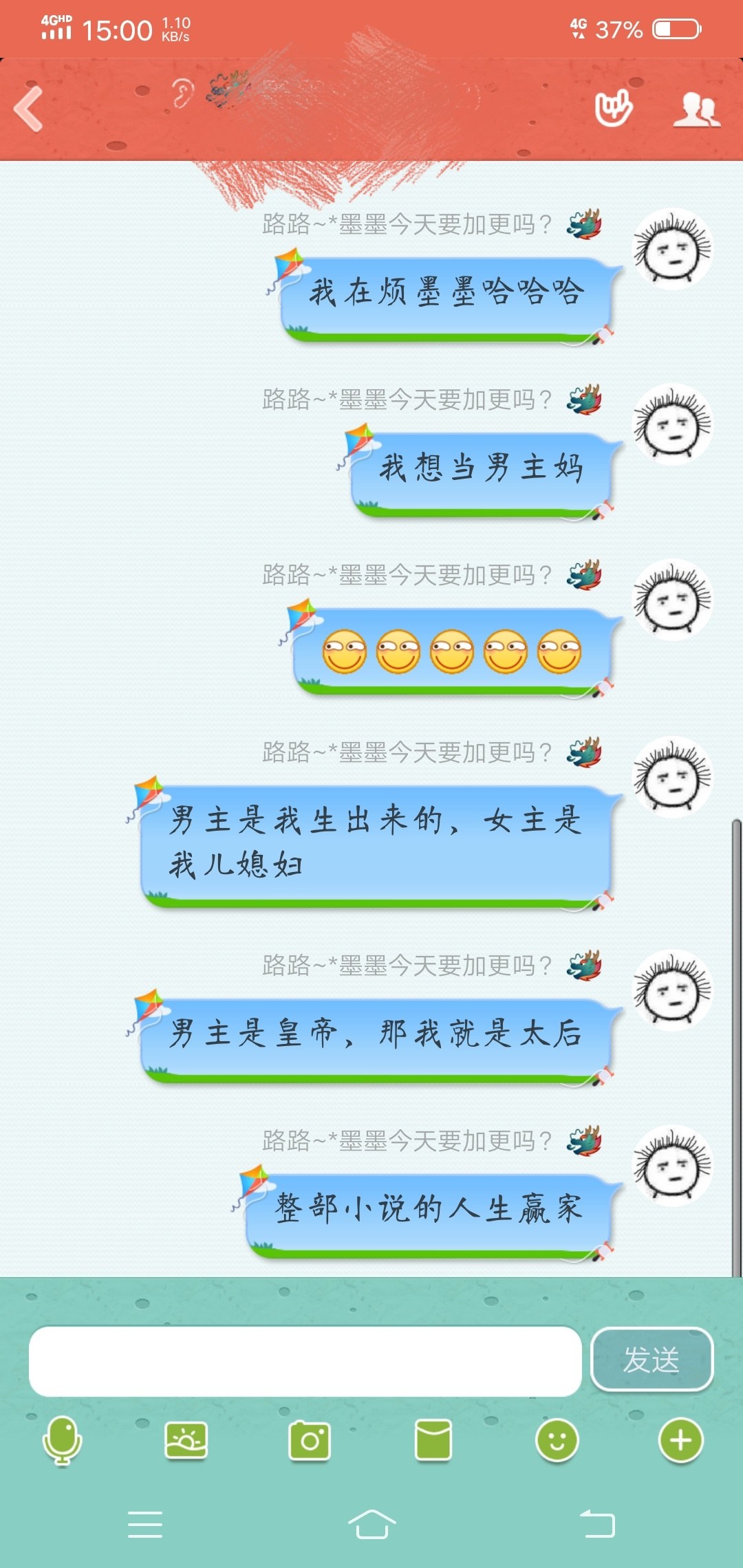
Task: Open the red packet icon
Action: coord(433,1440)
